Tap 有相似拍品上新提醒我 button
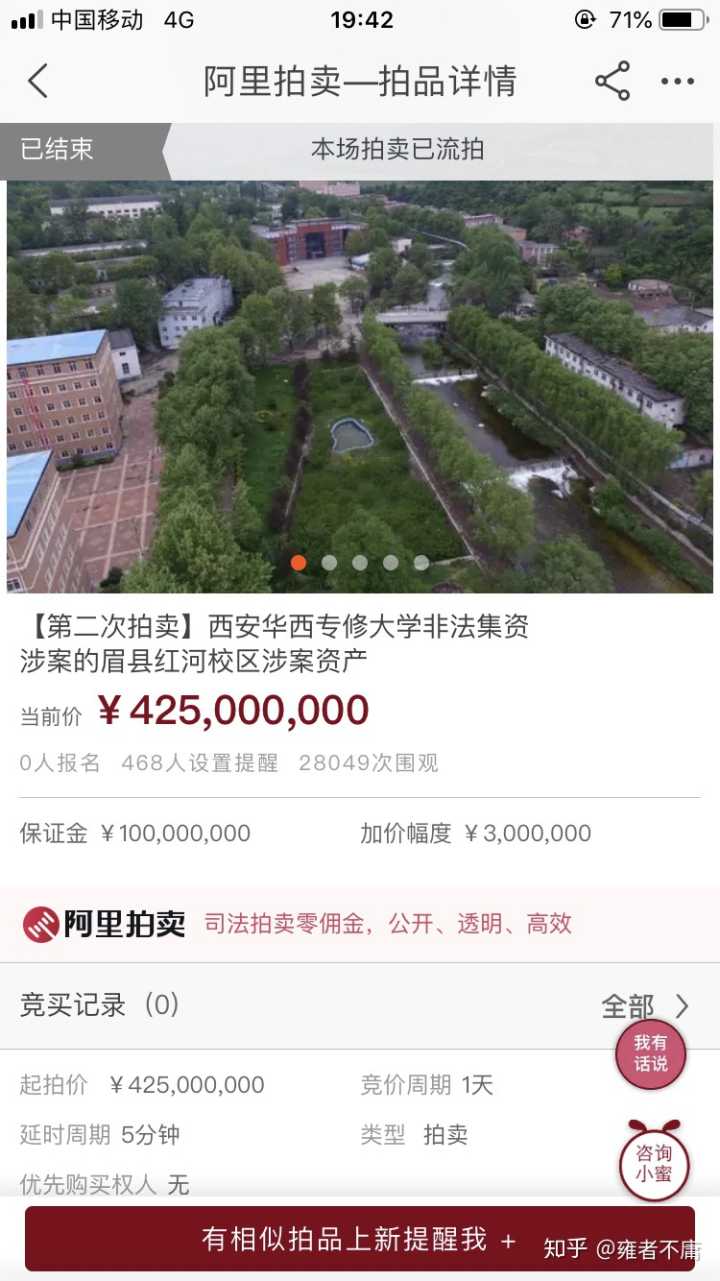Image resolution: width=720 pixels, height=1281 pixels. click(358, 1240)
